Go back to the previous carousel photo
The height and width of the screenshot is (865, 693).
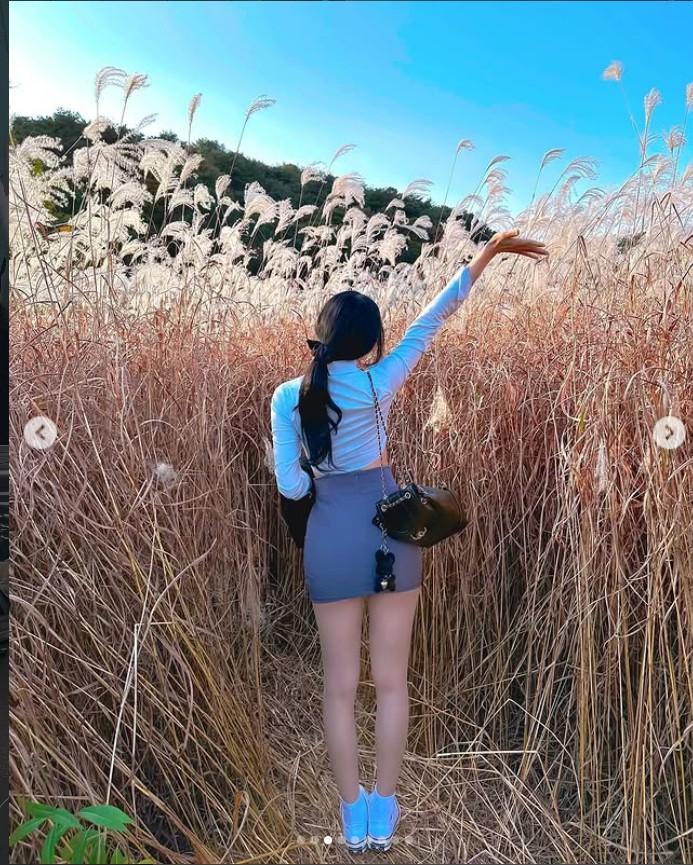40,433
